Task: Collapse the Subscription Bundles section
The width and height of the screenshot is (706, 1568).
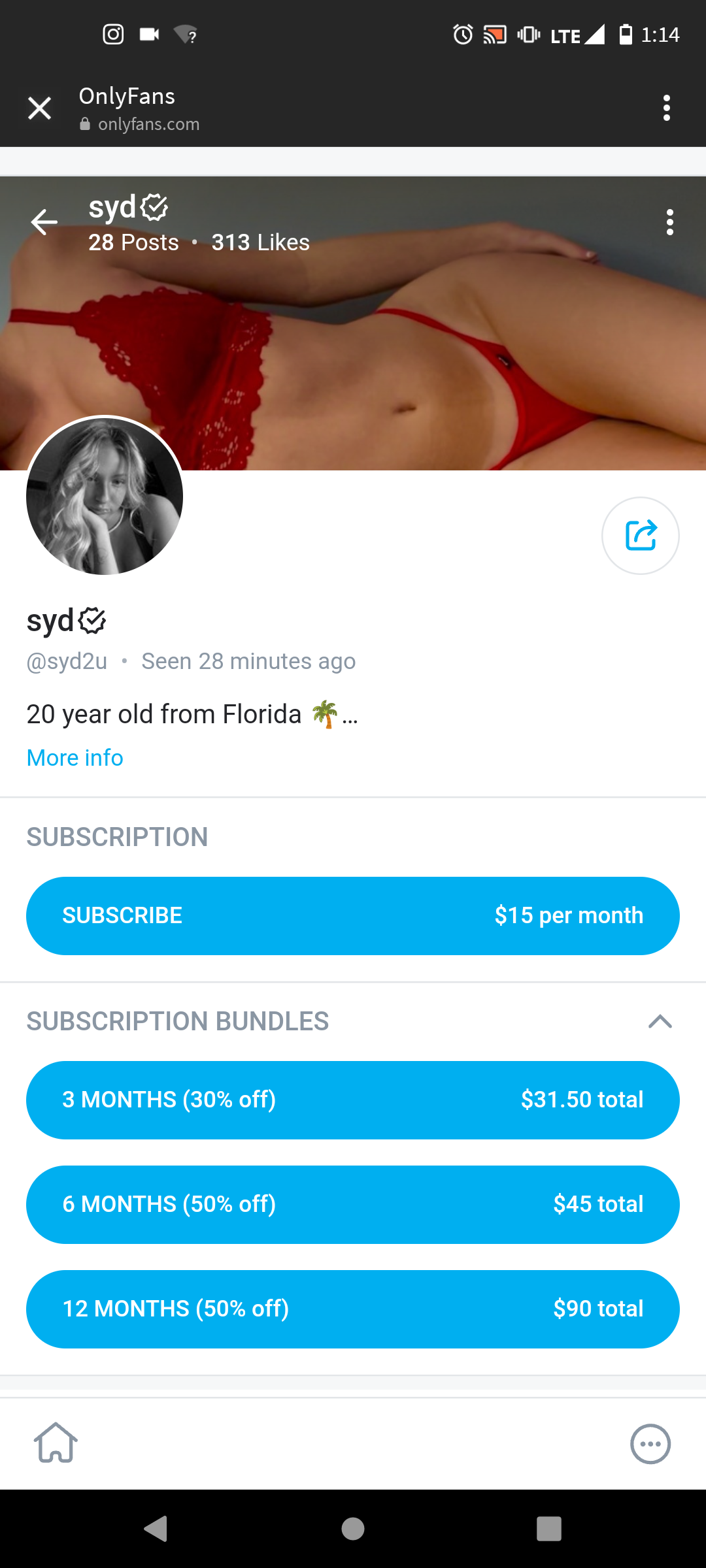Action: point(660,1021)
